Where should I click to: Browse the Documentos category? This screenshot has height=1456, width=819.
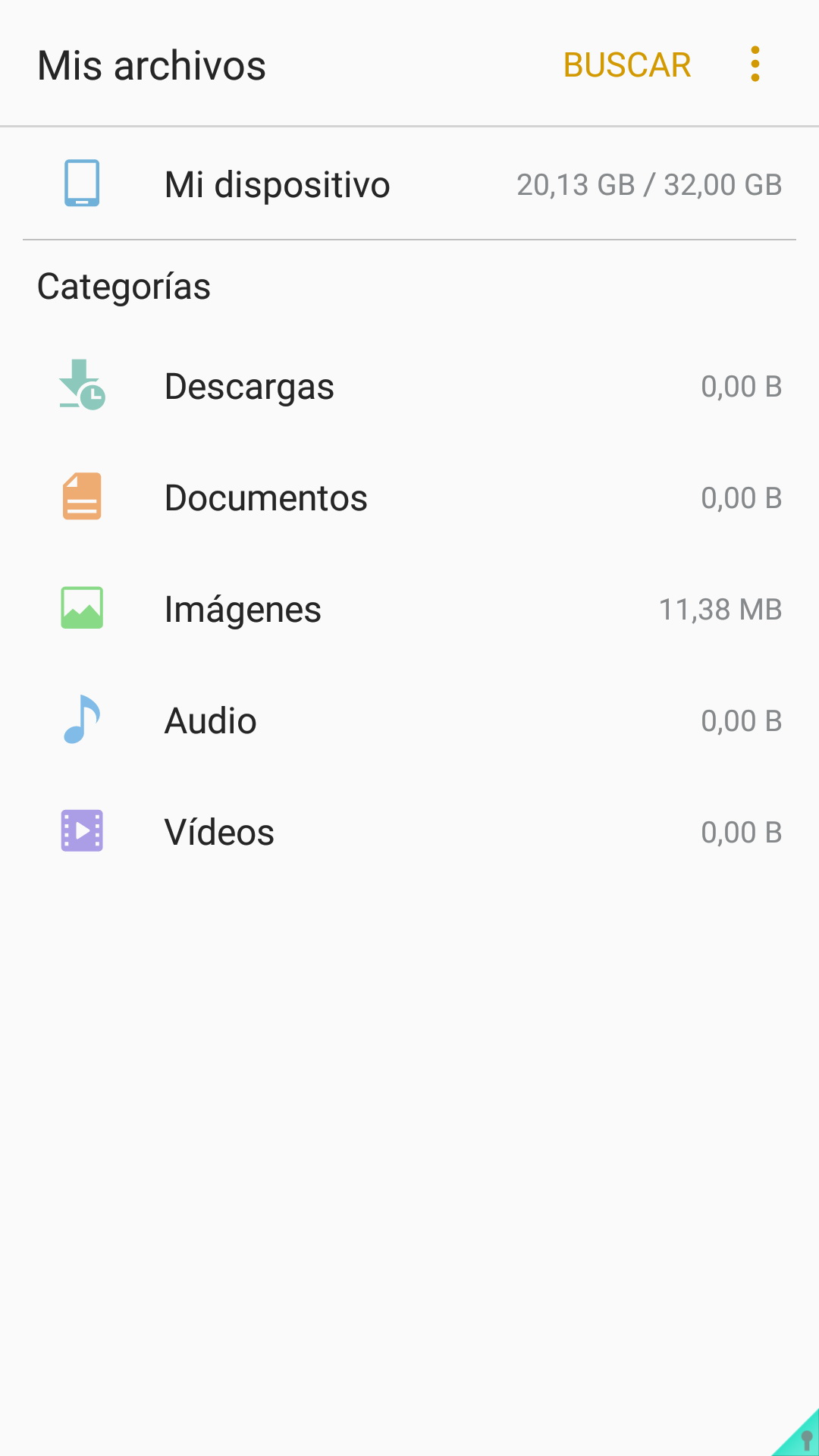coord(409,498)
